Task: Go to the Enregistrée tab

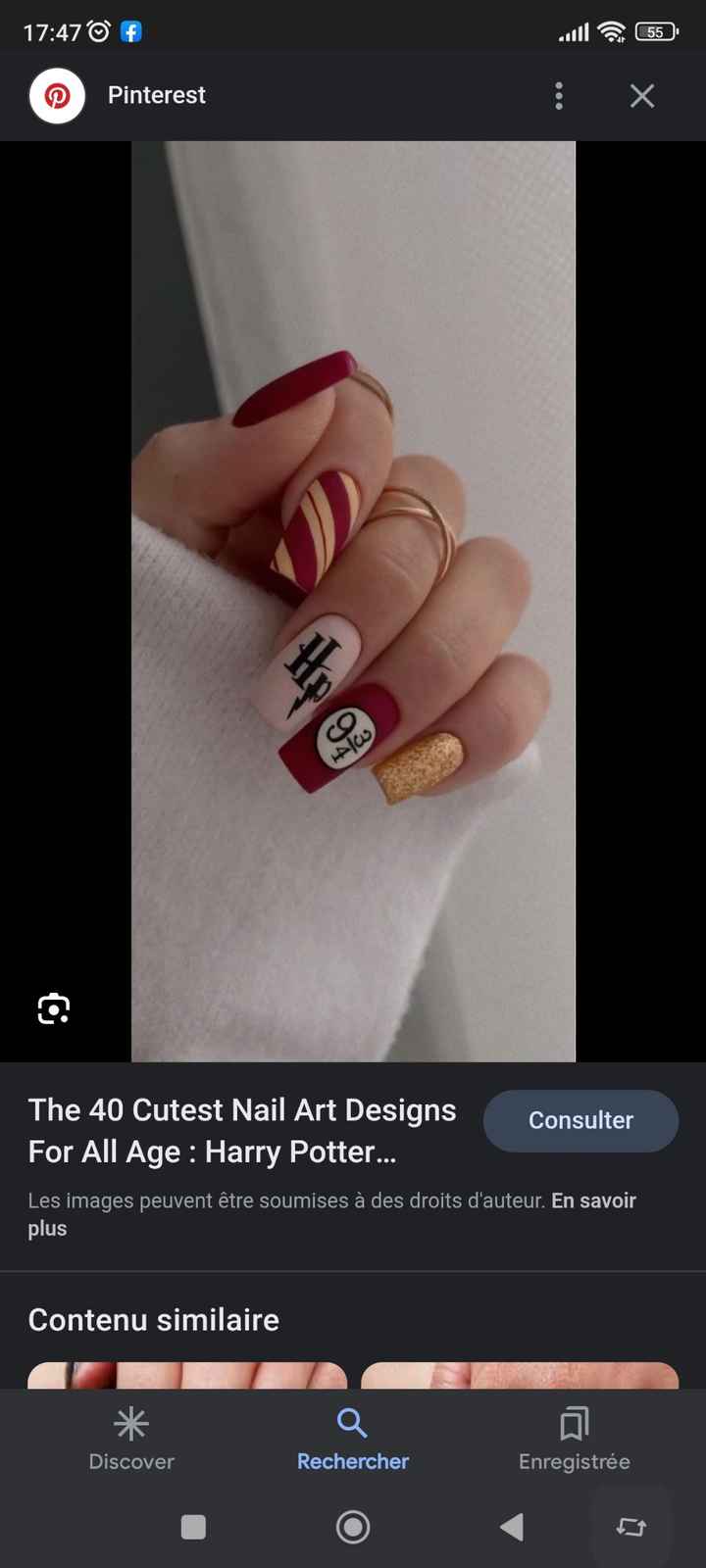Action: (x=575, y=1439)
